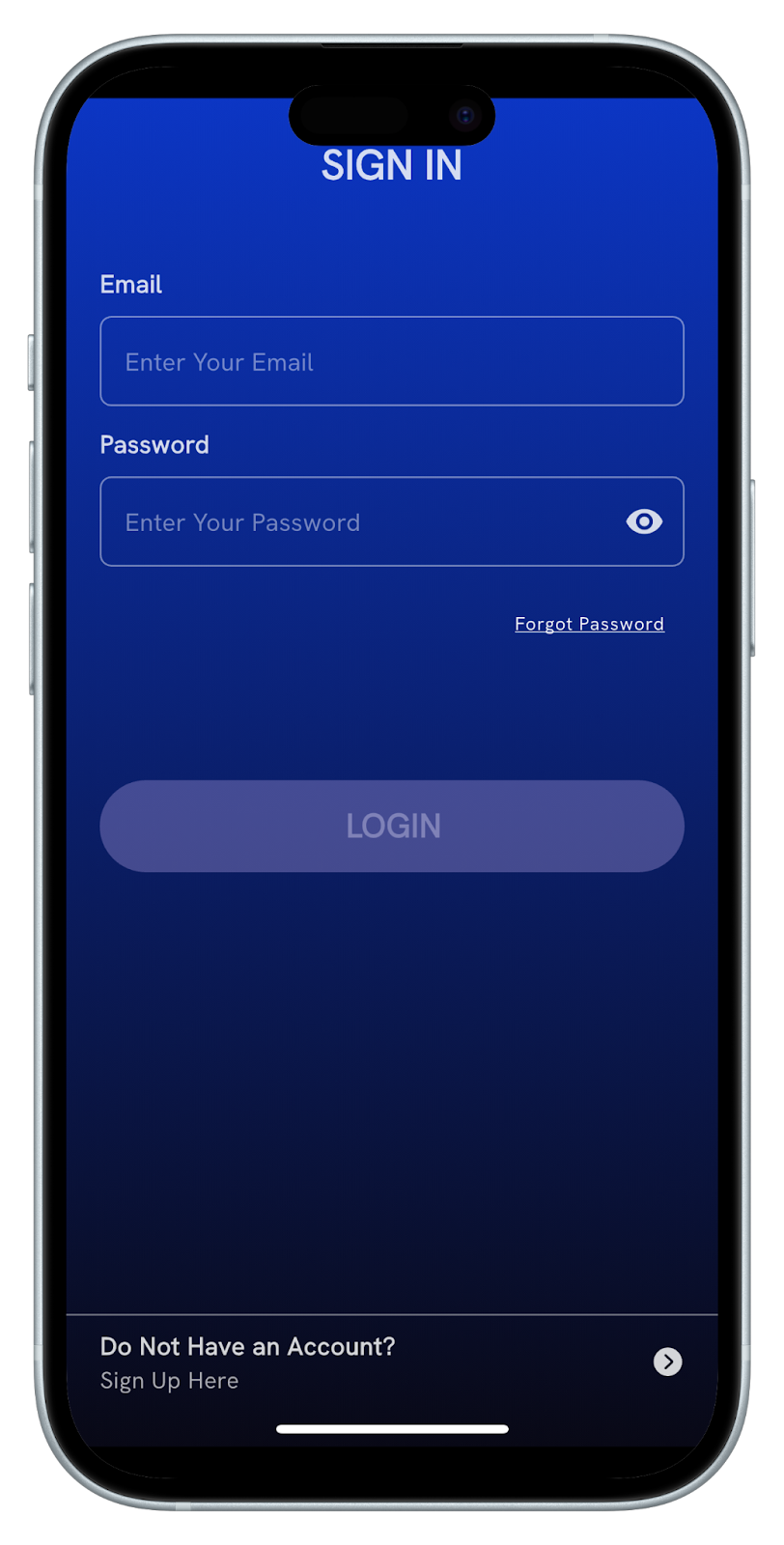This screenshot has width=784, height=1545.
Task: Open the Forgot Password link
Action: [589, 624]
